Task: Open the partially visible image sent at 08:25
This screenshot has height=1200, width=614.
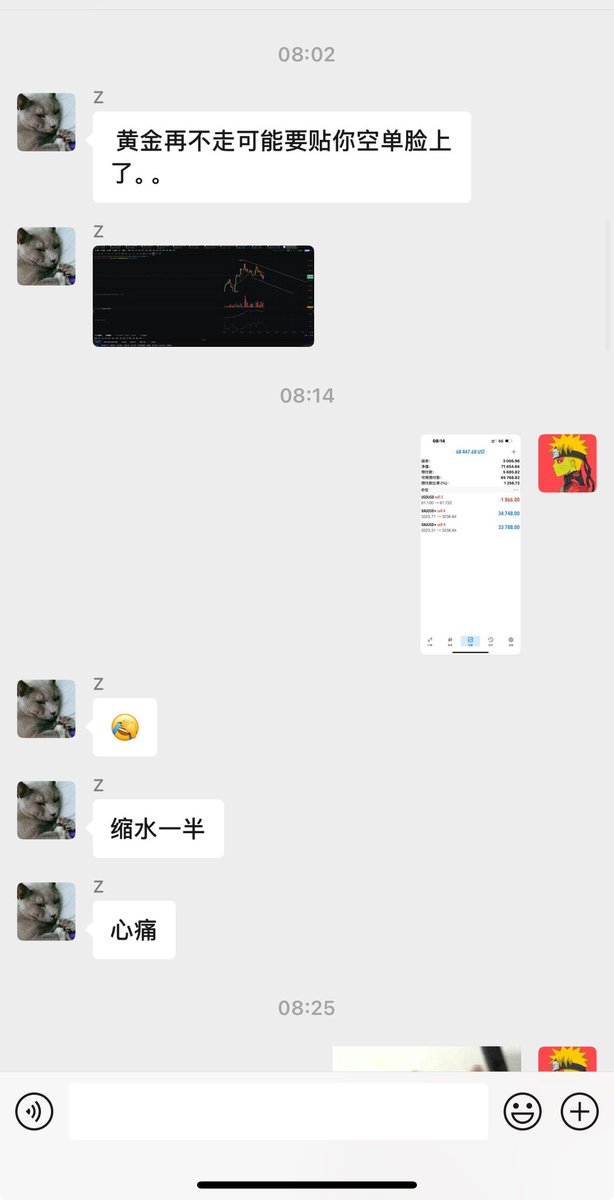Action: [x=426, y=1059]
